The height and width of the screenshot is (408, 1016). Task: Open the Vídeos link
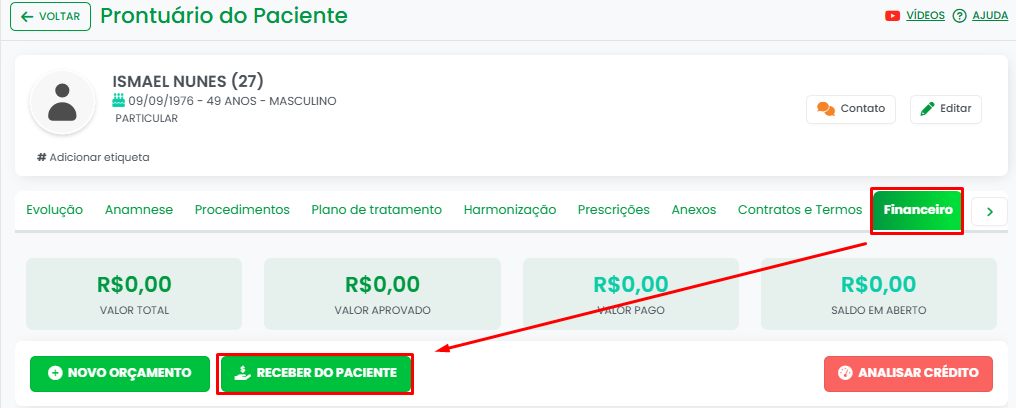click(x=924, y=16)
